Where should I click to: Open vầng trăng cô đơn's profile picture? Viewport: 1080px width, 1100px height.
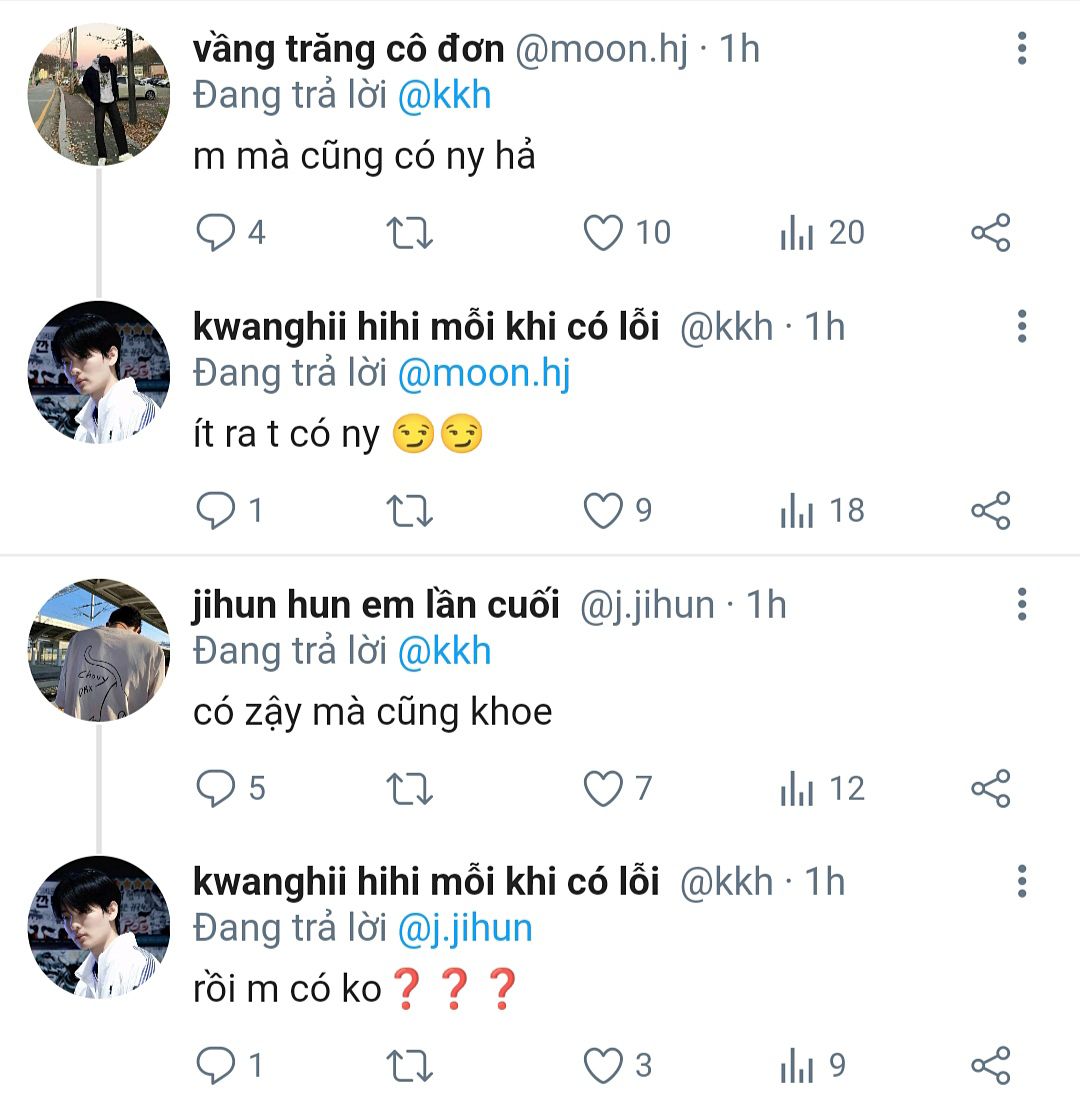98,94
